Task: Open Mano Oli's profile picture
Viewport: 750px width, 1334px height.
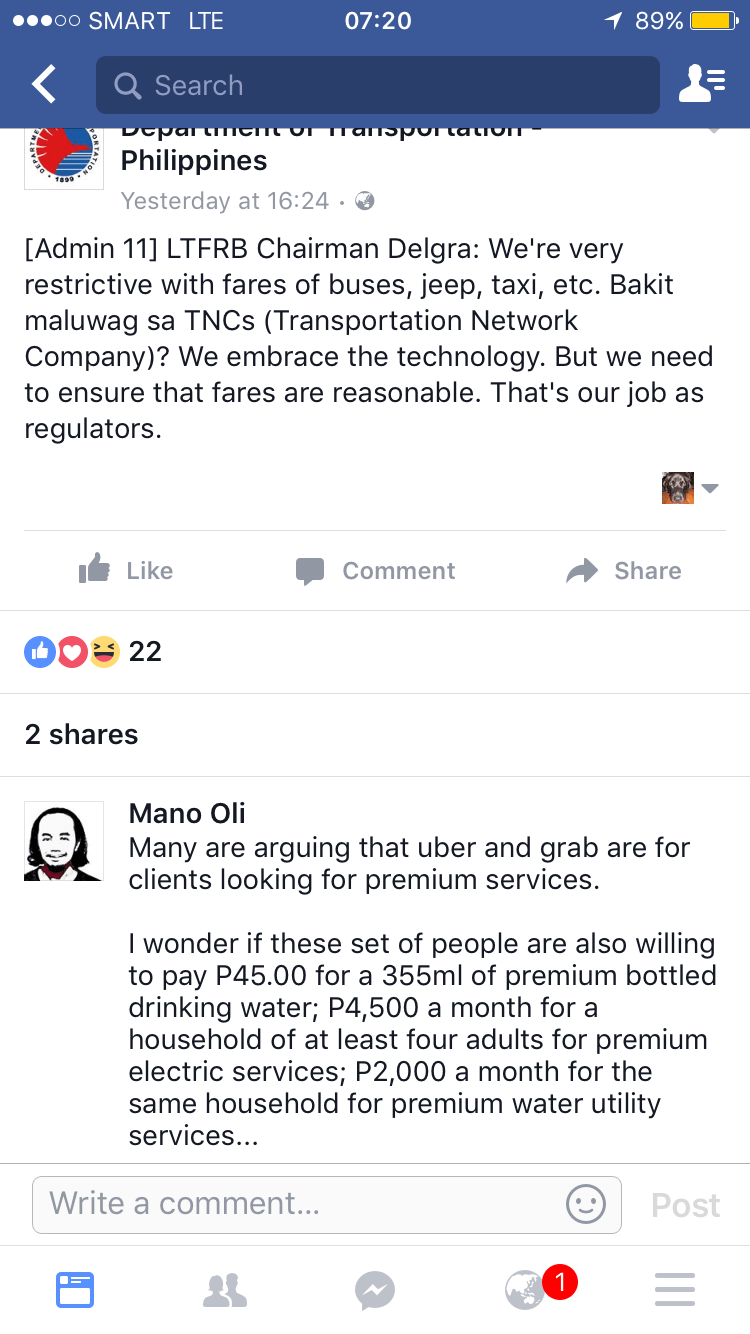Action: tap(64, 841)
